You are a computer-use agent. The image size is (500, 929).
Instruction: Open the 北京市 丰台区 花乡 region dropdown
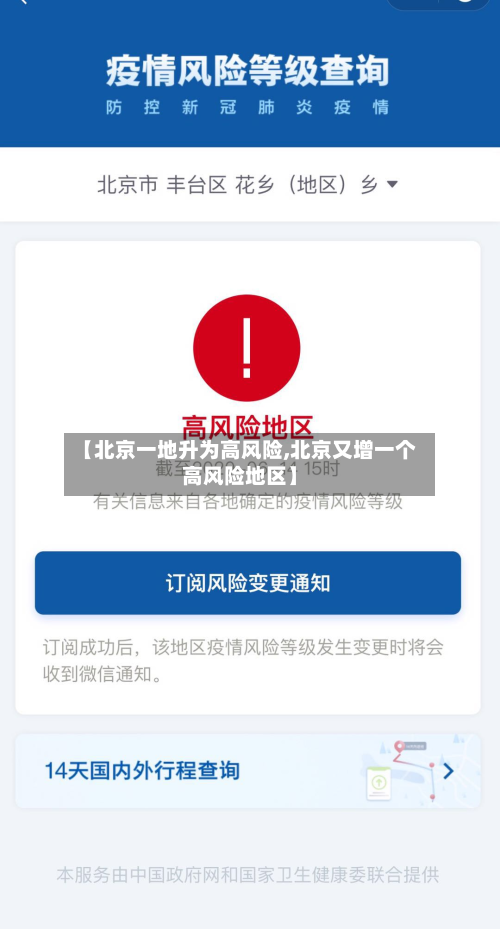[x=248, y=185]
